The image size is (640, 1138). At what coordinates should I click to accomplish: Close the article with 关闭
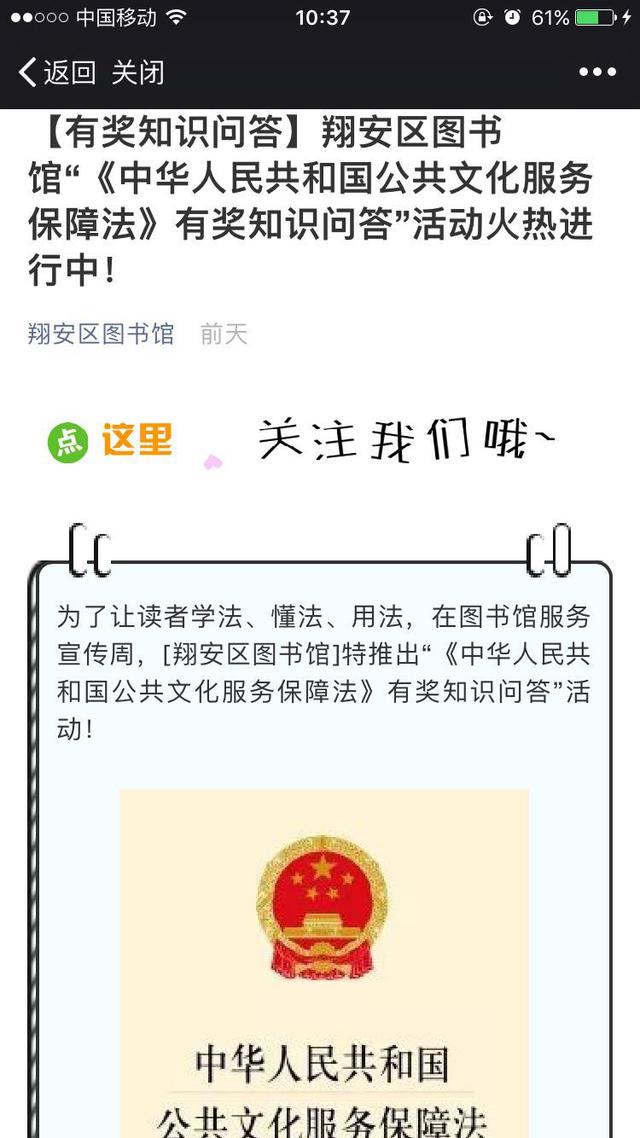click(x=137, y=72)
